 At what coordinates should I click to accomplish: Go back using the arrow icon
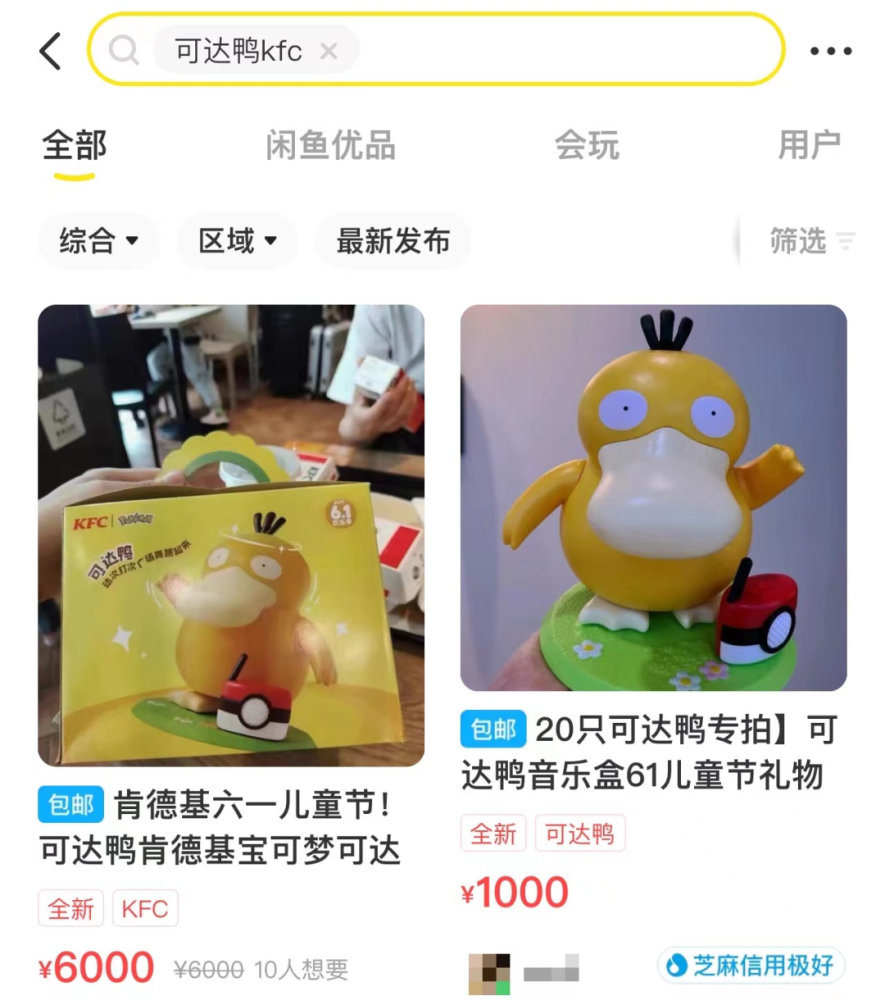click(x=50, y=51)
